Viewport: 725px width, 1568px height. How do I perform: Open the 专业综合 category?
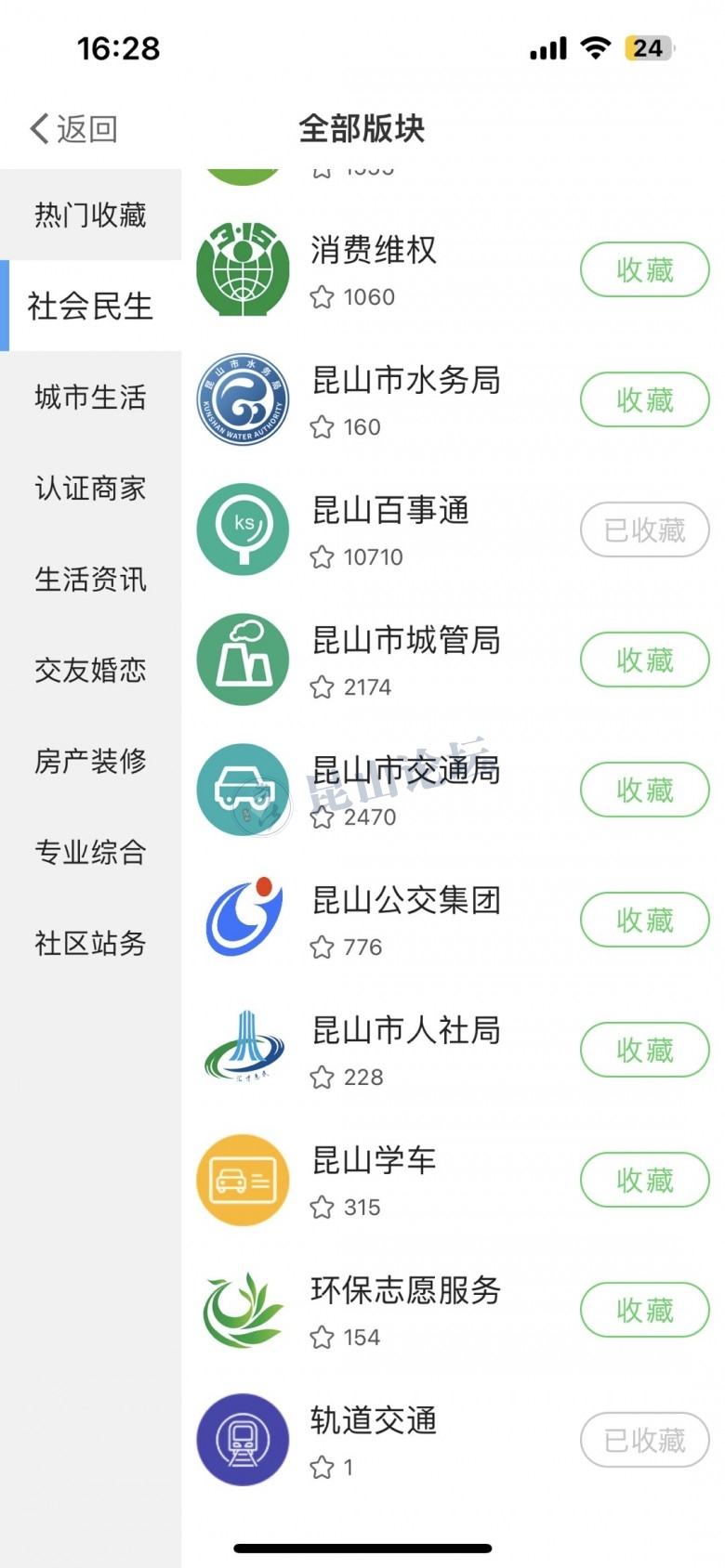coord(90,853)
